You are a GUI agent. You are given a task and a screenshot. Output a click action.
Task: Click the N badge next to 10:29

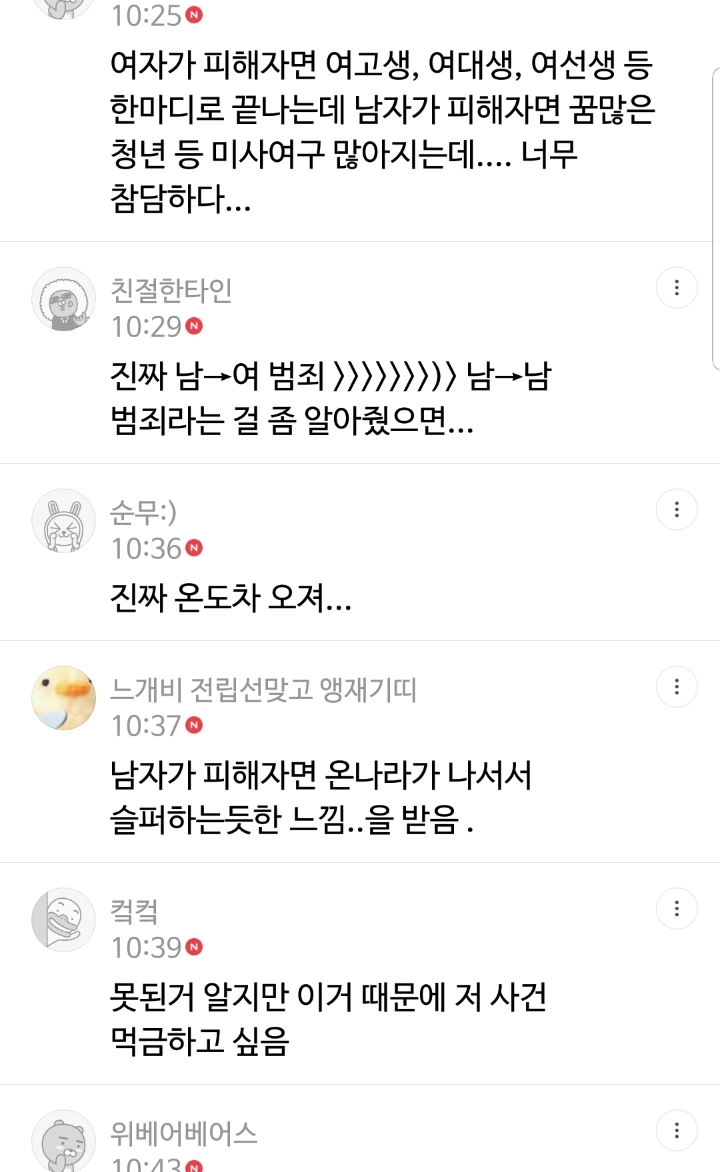tap(193, 325)
